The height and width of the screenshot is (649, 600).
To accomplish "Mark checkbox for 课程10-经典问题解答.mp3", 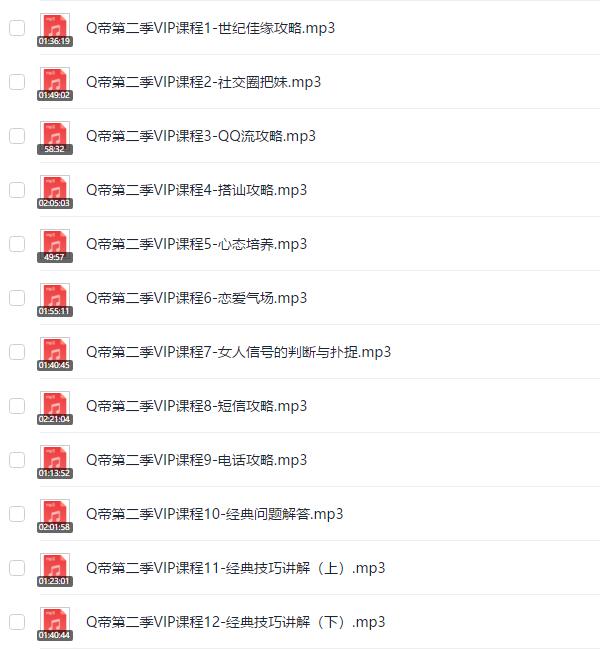I will pyautogui.click(x=17, y=514).
